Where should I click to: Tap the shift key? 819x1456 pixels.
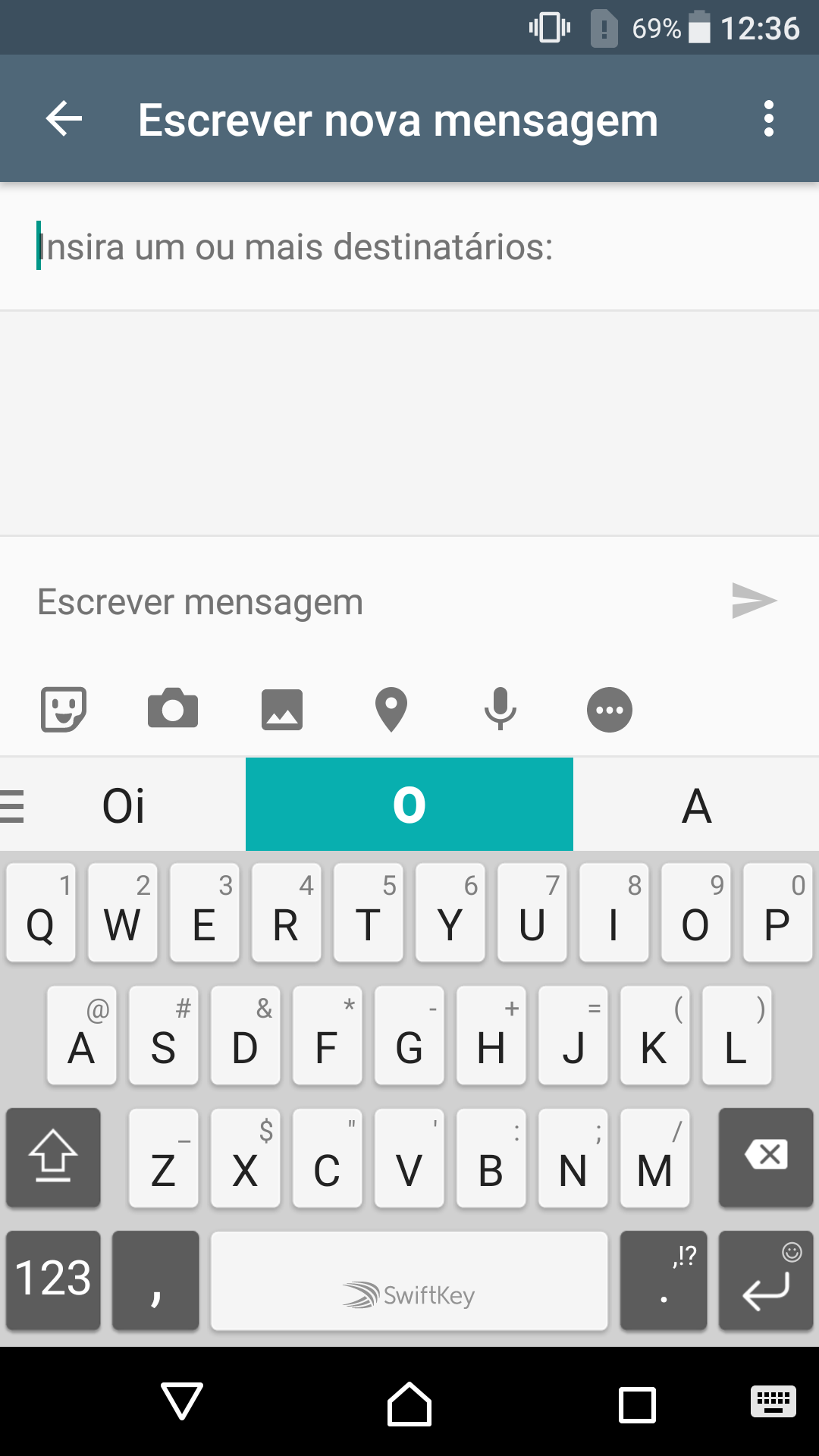tap(53, 1157)
